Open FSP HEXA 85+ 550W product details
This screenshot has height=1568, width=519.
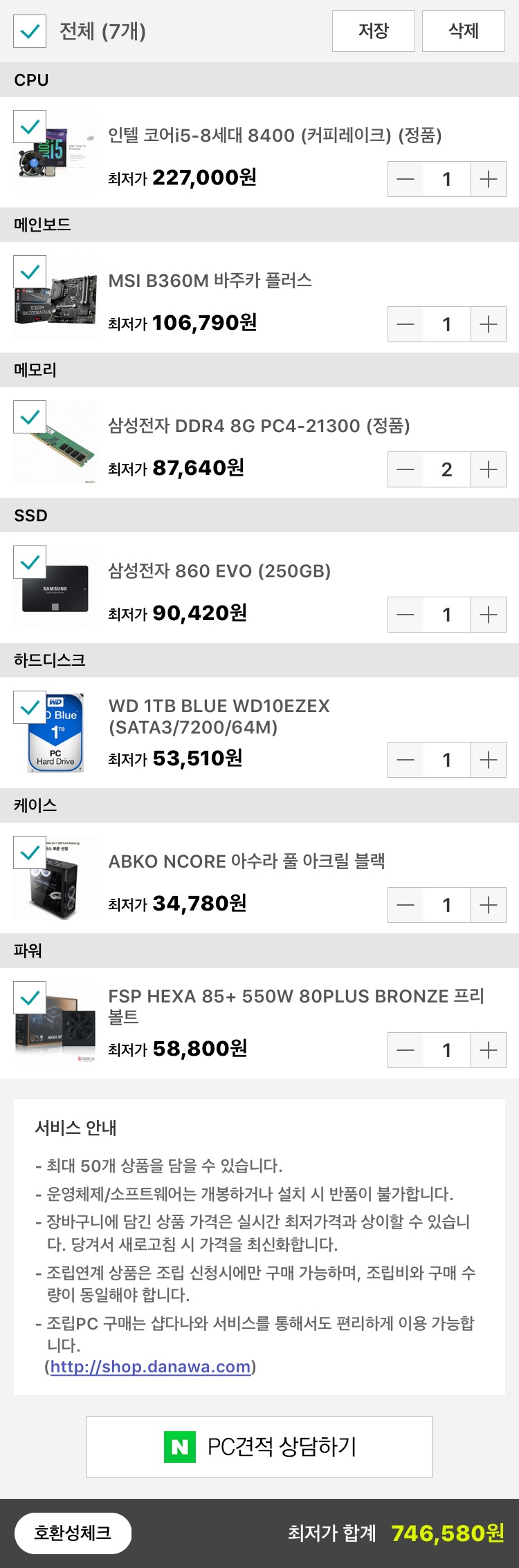point(296,1006)
